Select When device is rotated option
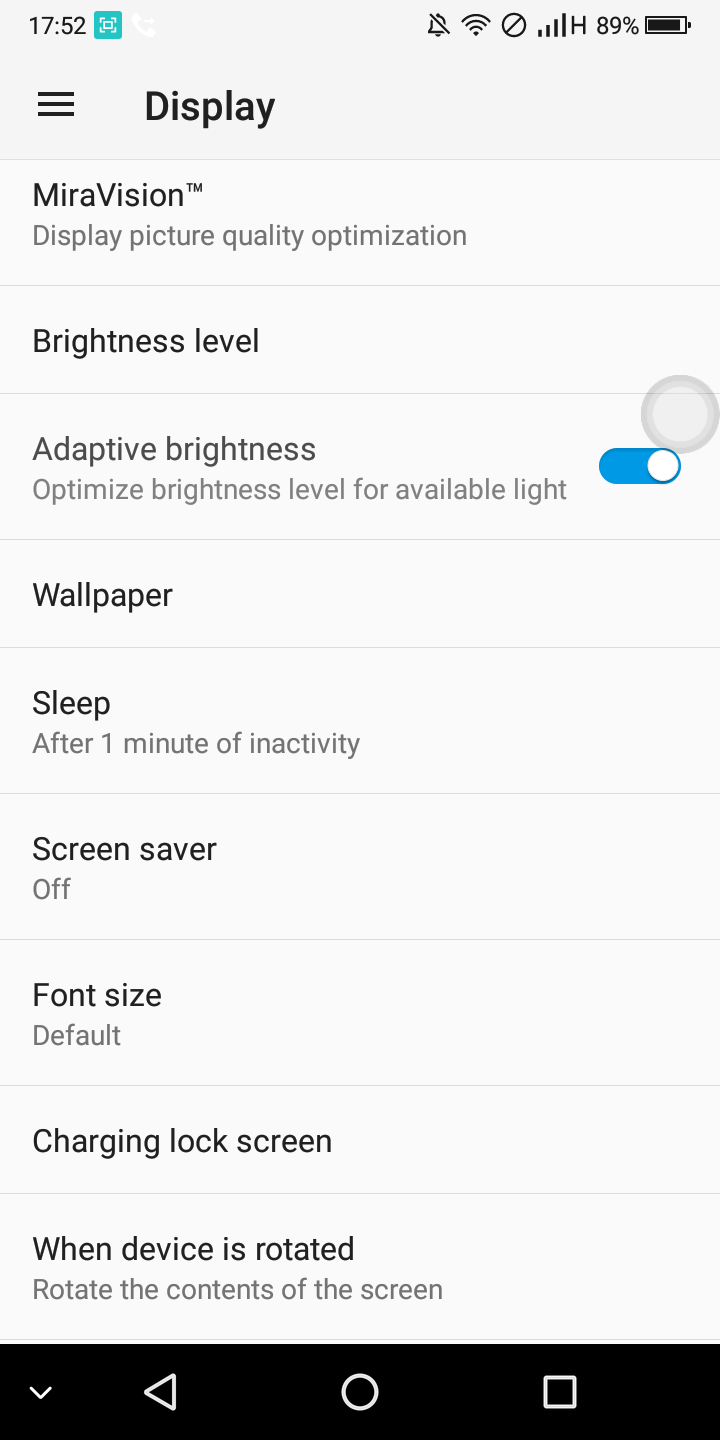The height and width of the screenshot is (1440, 720). click(x=360, y=1267)
